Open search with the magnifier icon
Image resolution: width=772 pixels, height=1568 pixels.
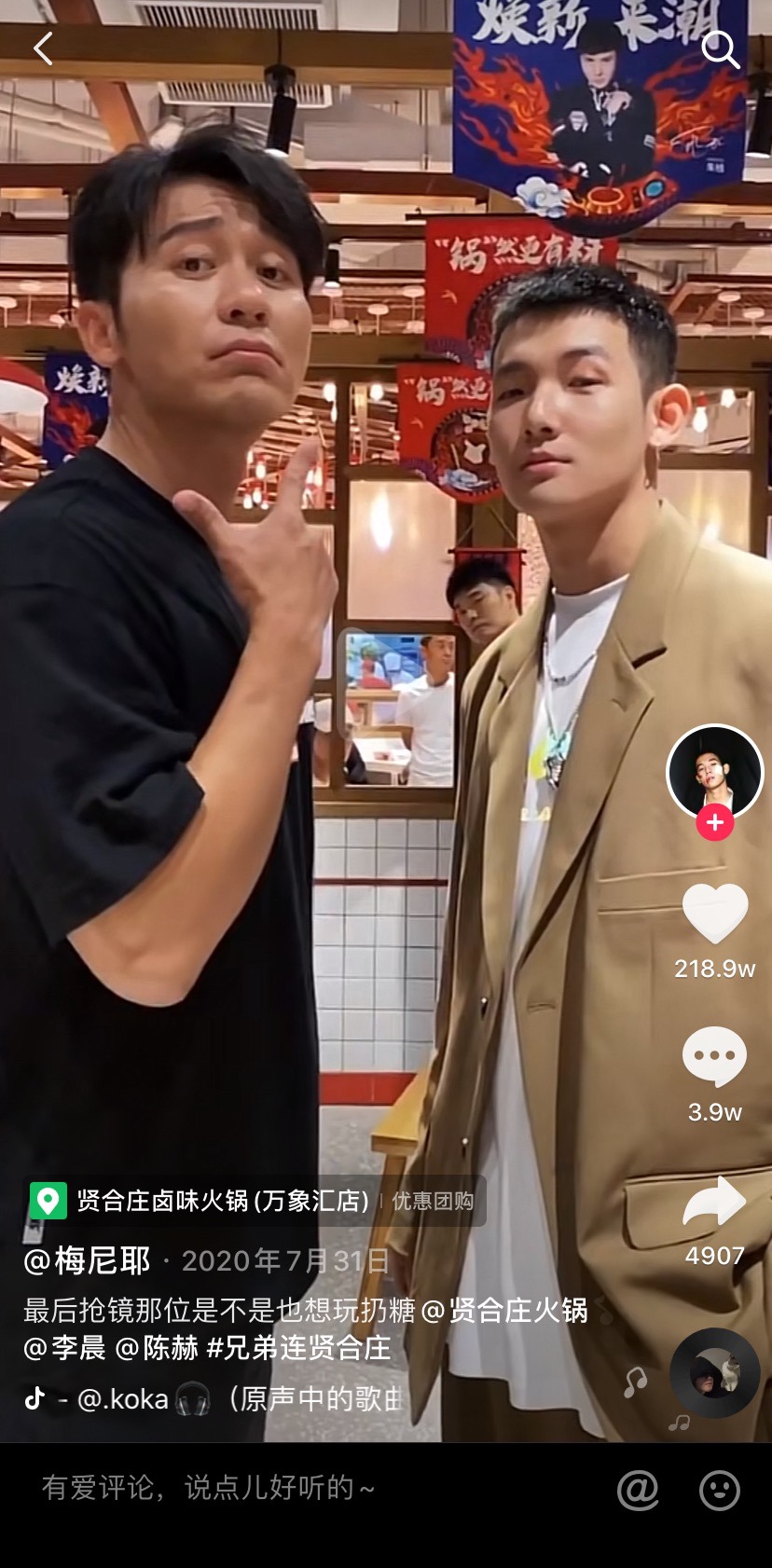click(720, 48)
